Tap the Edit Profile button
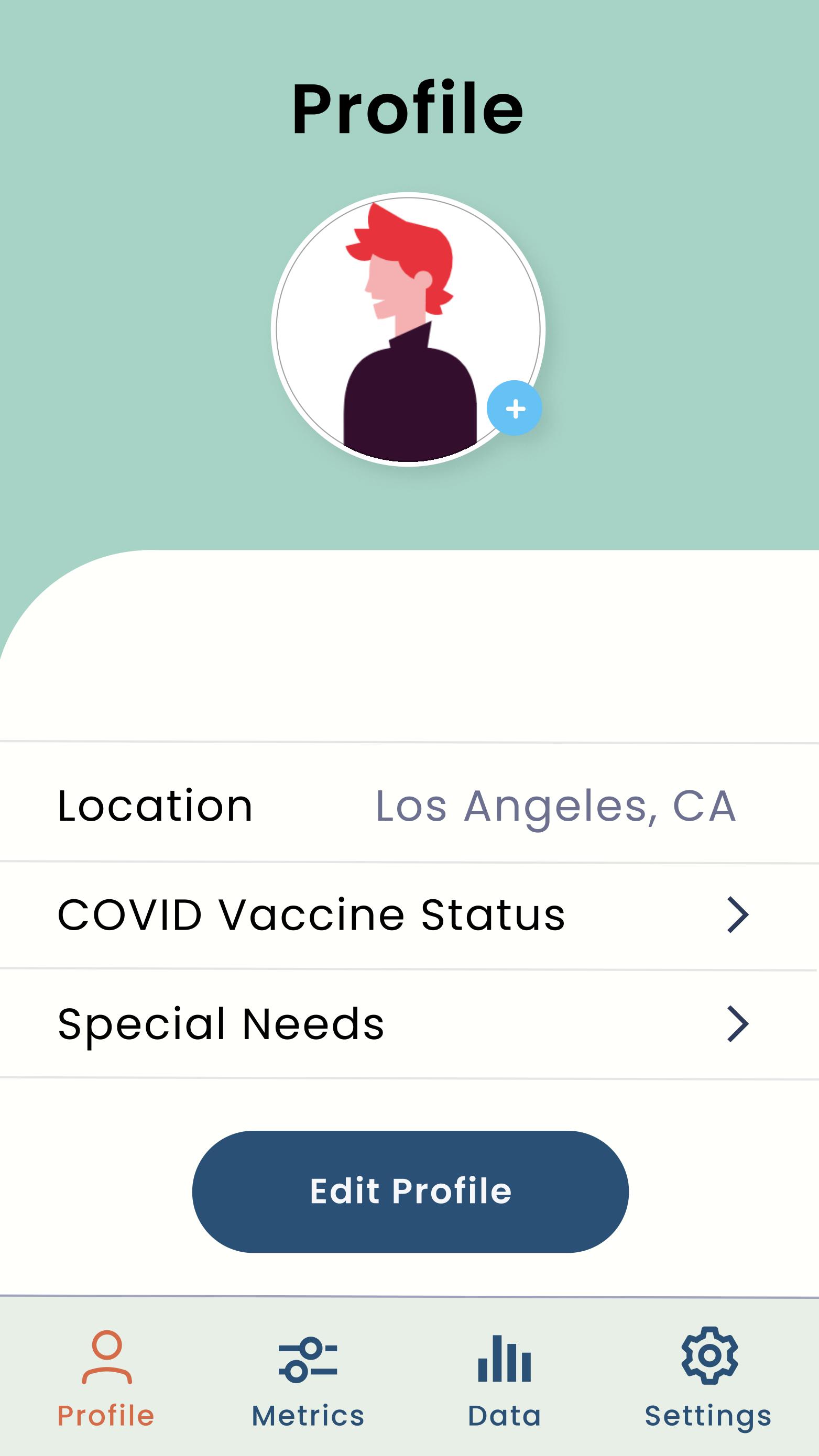 pyautogui.click(x=410, y=1191)
